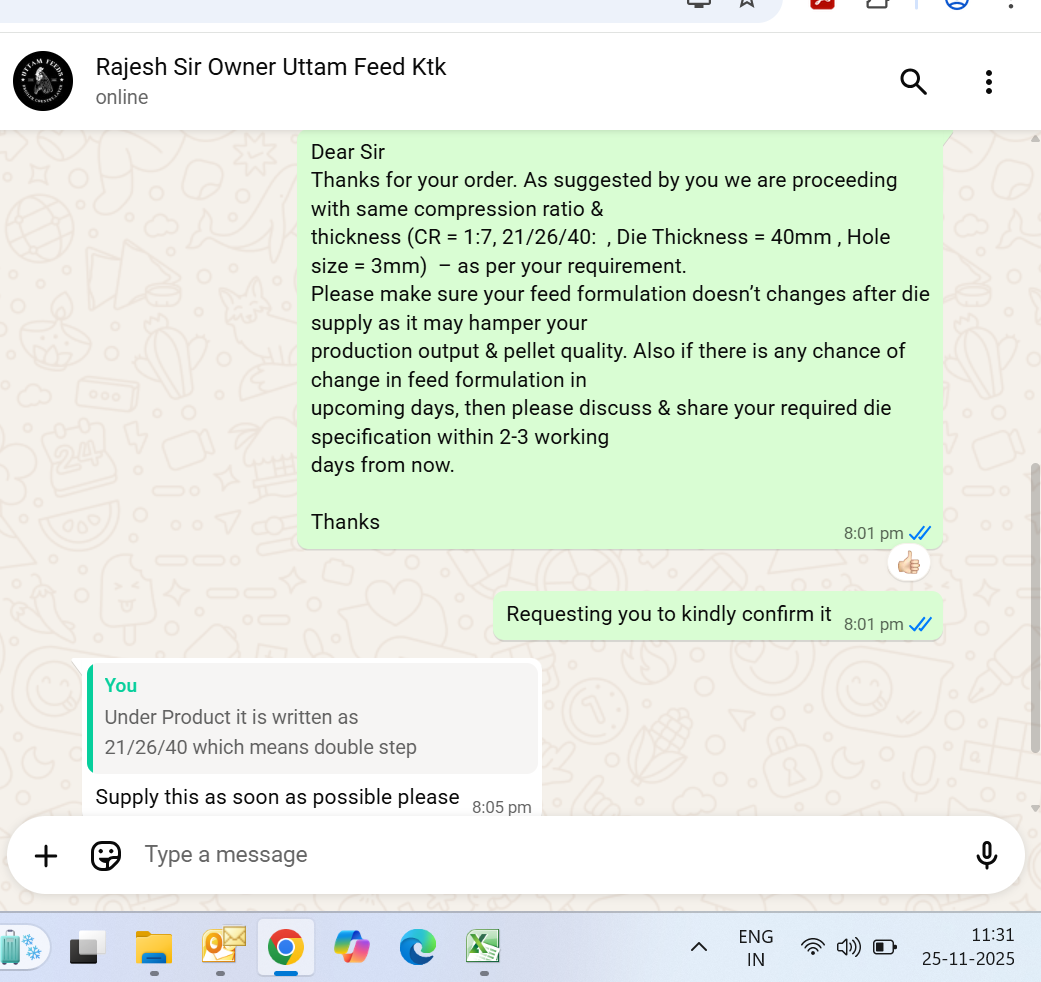Screen dimensions: 1041x982
Task: Record a voice message
Action: tap(986, 855)
